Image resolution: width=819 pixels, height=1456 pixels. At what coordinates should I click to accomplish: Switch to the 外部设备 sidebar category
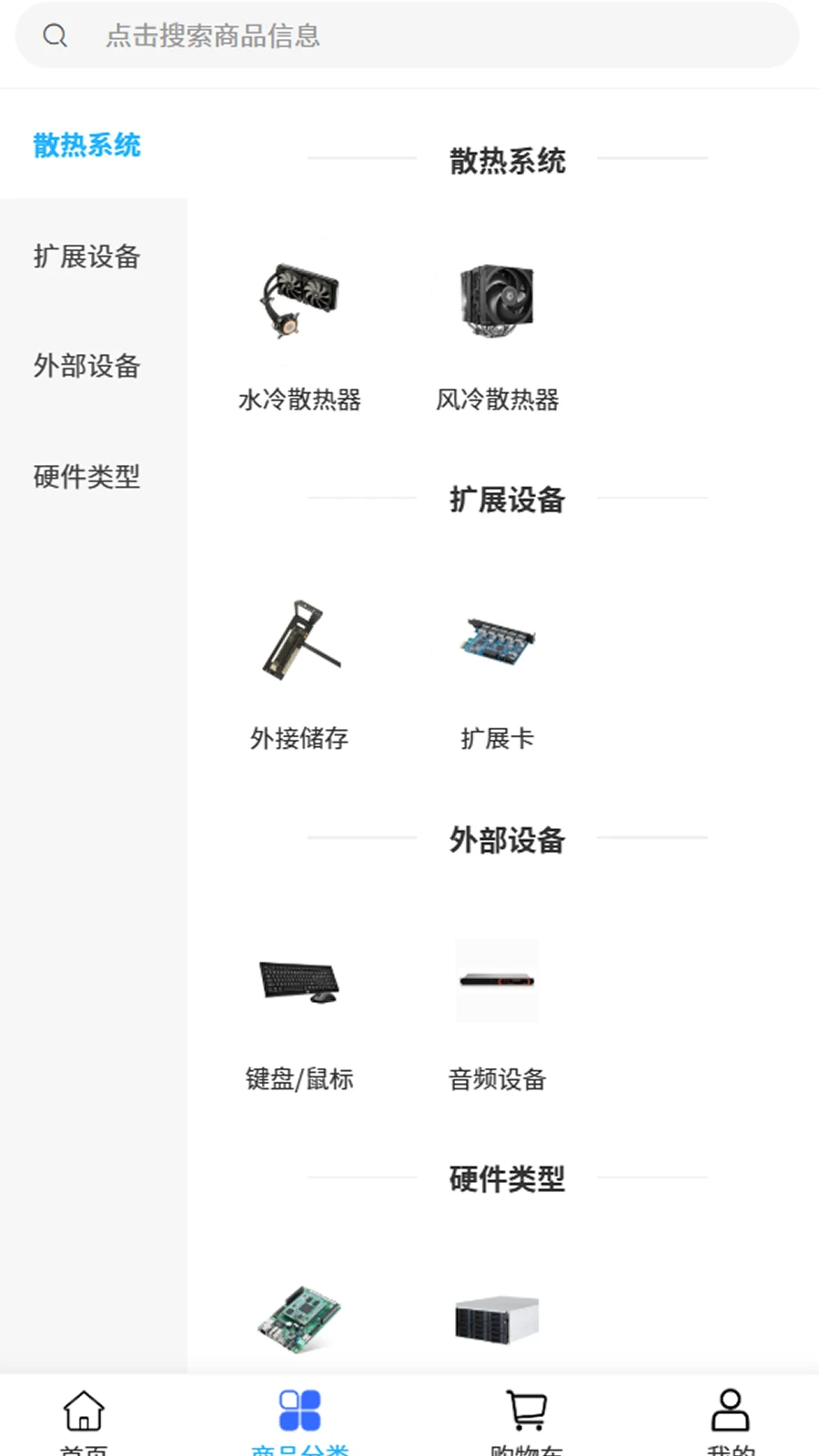(x=86, y=368)
